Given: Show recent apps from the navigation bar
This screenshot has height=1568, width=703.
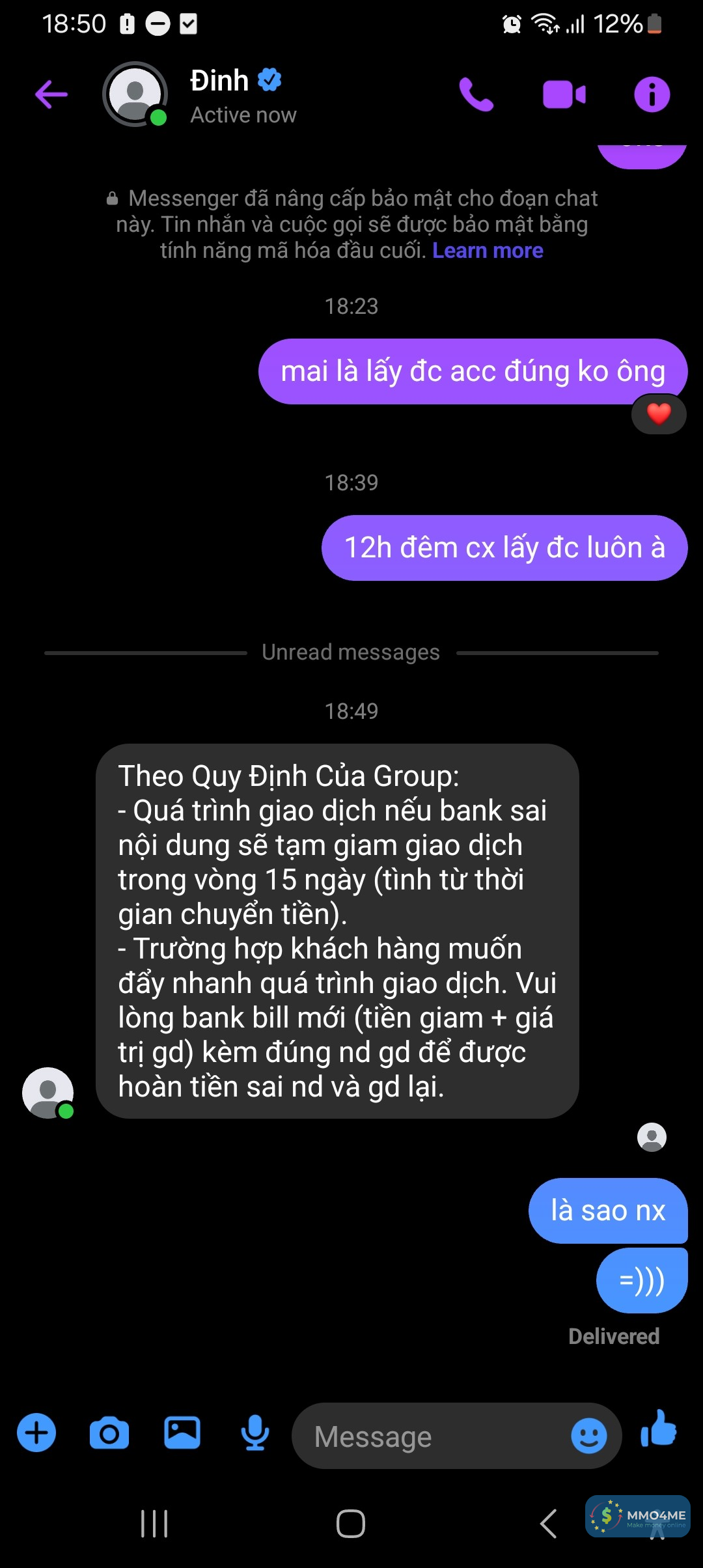Looking at the screenshot, I should (154, 1524).
